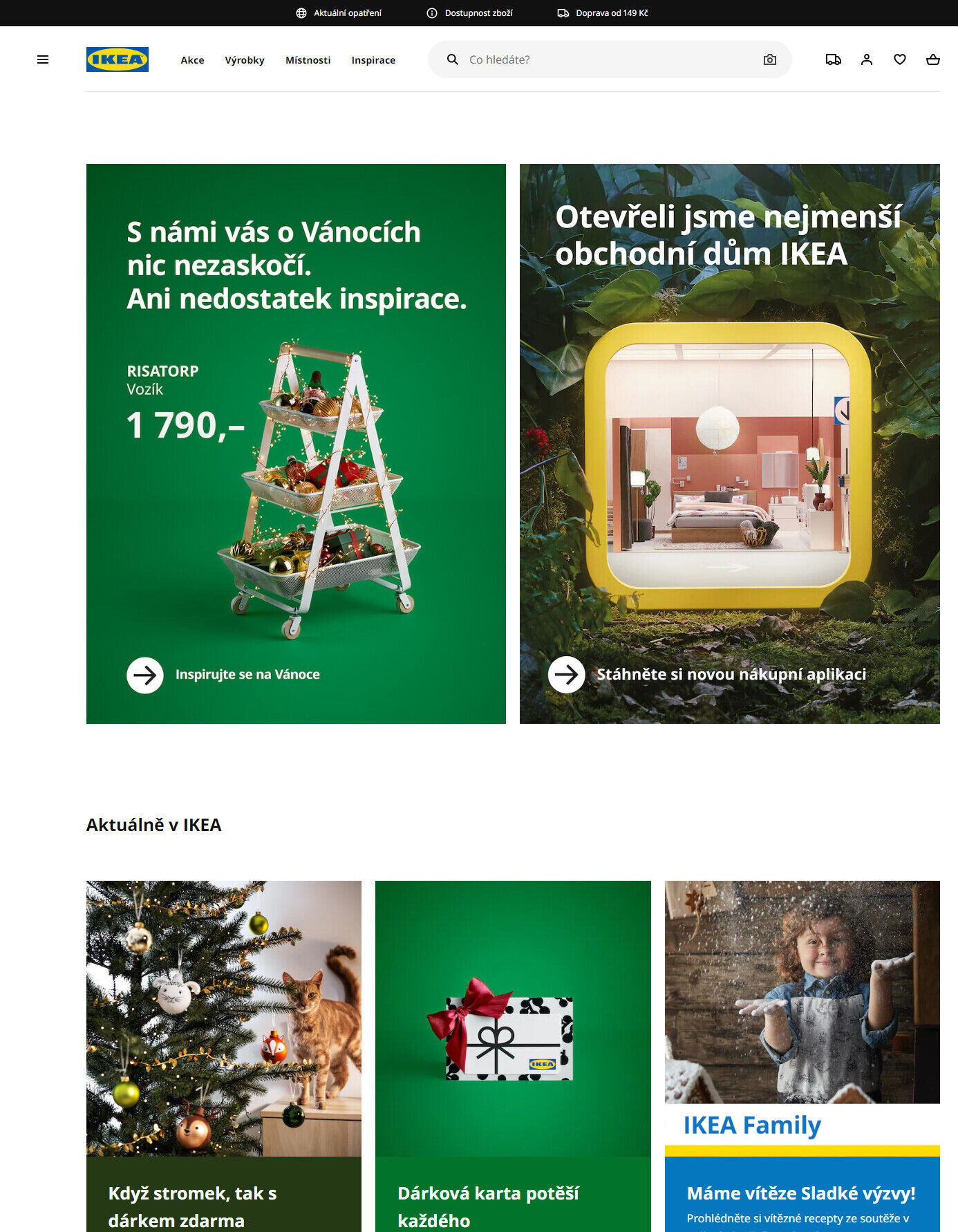This screenshot has height=1232, width=958.
Task: Tap 'Inspirujte se na Vánoce' arrow
Action: click(145, 675)
